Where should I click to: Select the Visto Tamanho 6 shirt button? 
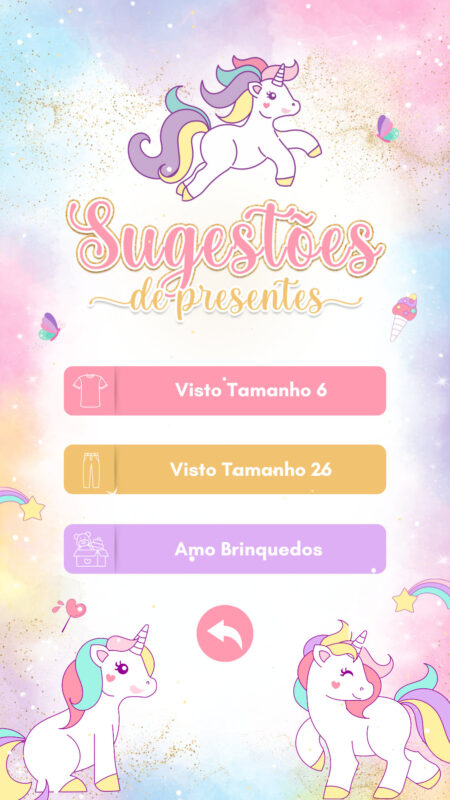coord(225,390)
